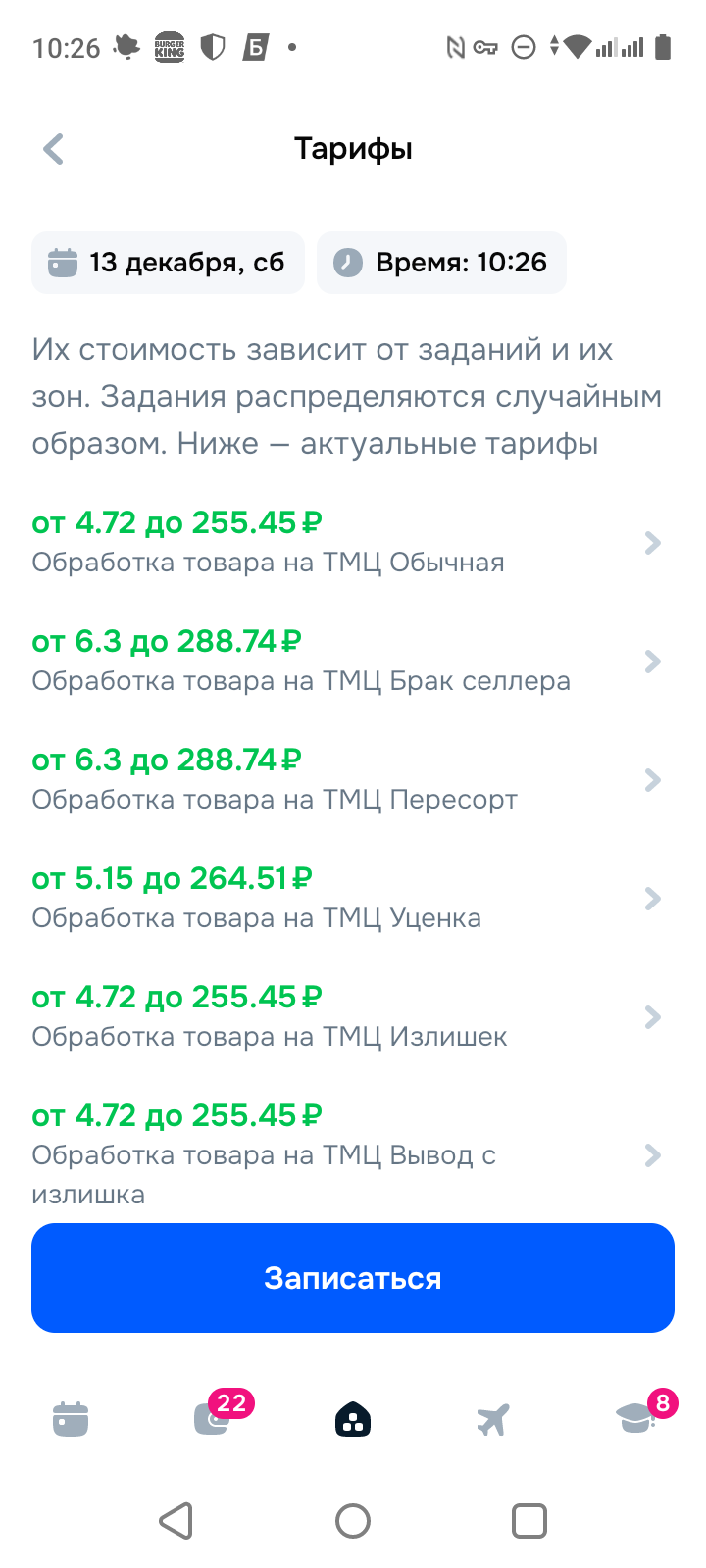Show tariff for ТМЦ Вывод с излишка
This screenshot has height=1568, width=706.
click(347, 1154)
